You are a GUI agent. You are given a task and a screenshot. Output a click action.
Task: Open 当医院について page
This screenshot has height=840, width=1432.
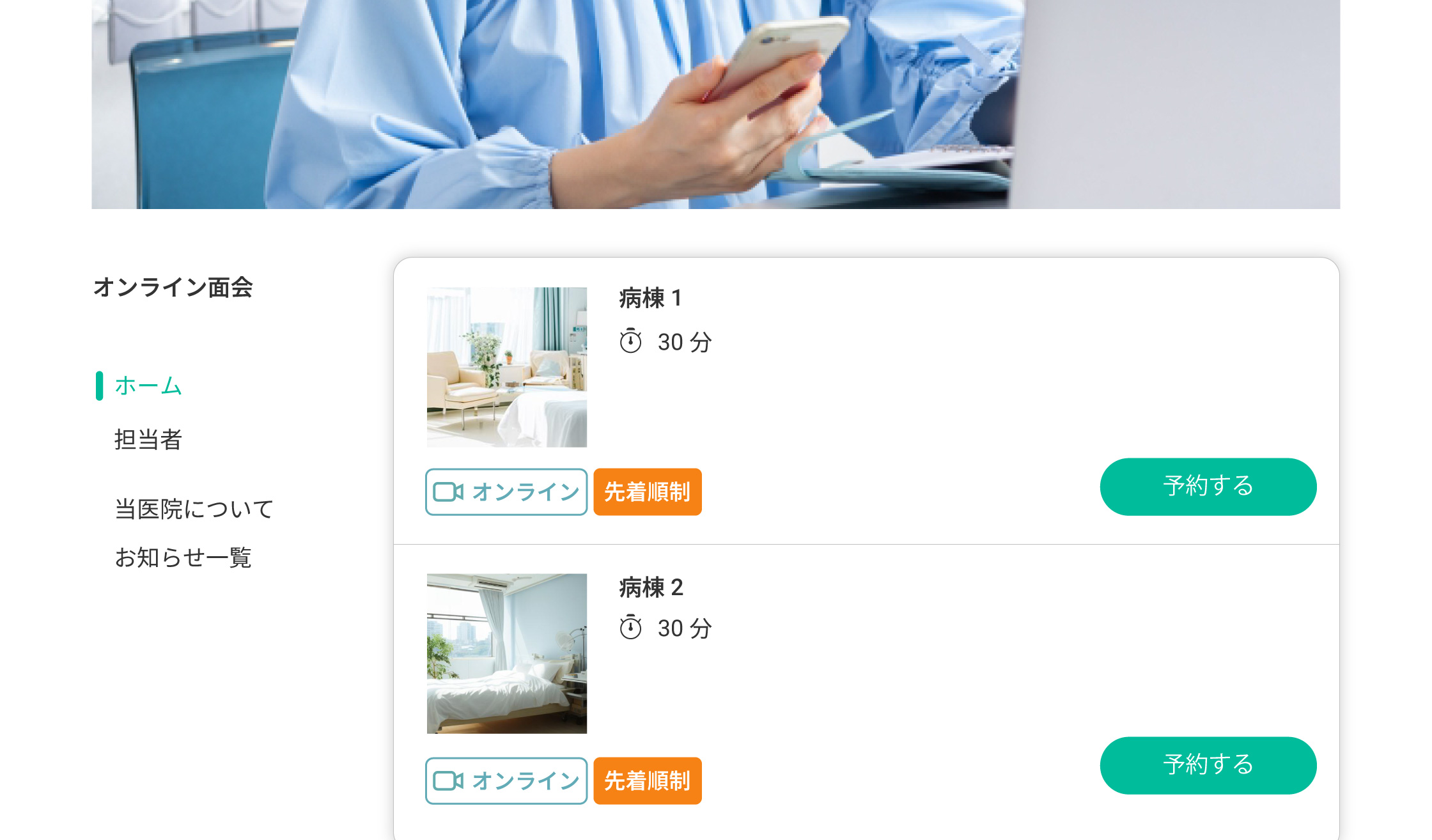pyautogui.click(x=194, y=509)
